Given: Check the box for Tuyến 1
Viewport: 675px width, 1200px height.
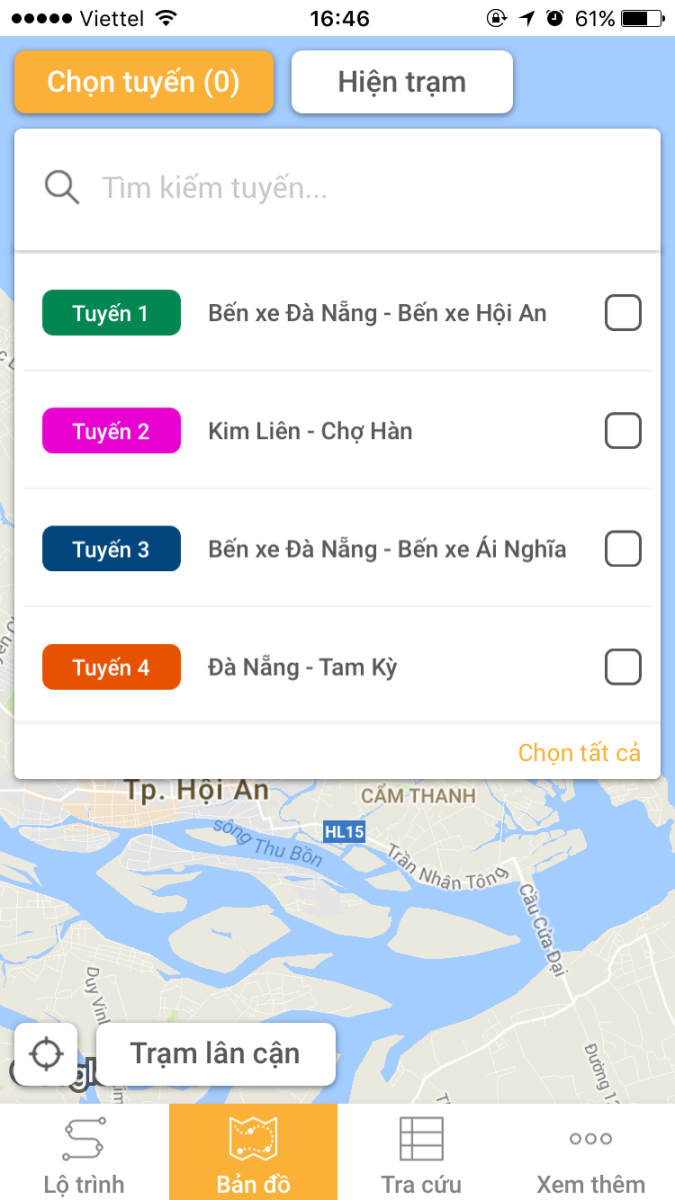Looking at the screenshot, I should 623,314.
